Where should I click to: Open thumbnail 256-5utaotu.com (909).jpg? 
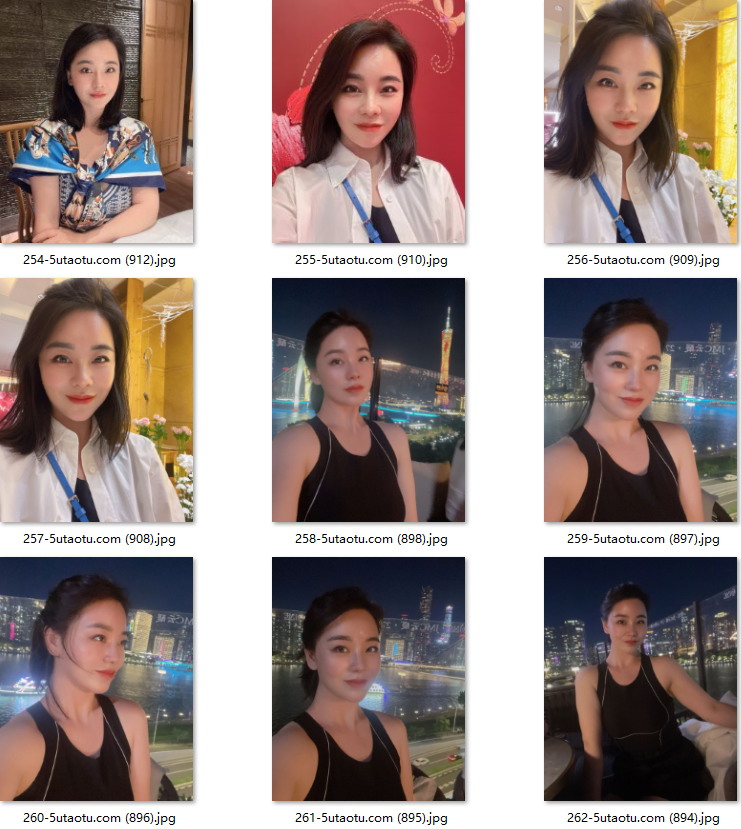pyautogui.click(x=640, y=121)
